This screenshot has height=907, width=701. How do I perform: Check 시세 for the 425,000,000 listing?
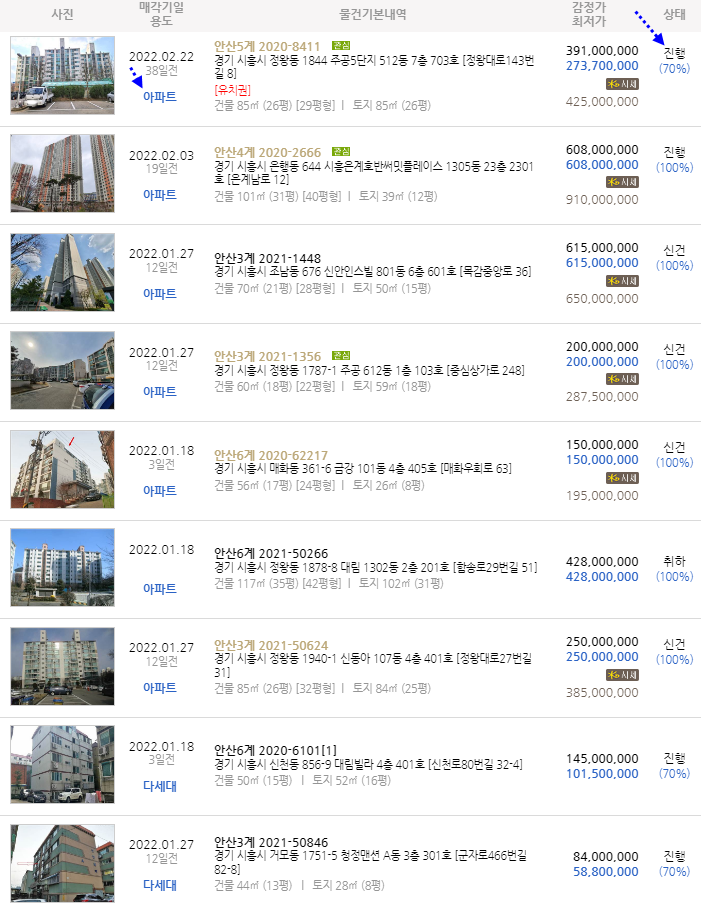[x=622, y=84]
